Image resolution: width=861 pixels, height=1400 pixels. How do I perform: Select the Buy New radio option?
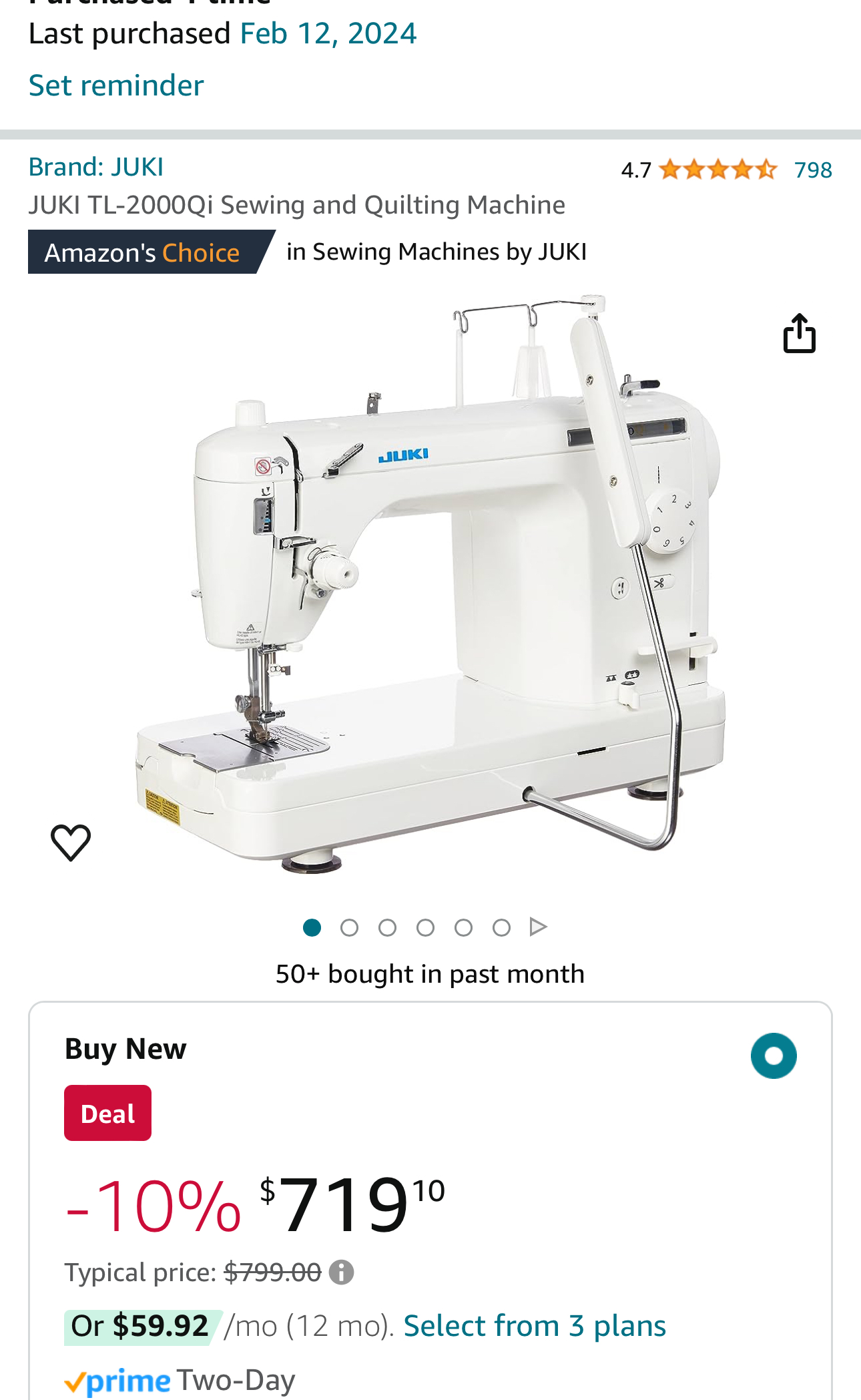773,1056
